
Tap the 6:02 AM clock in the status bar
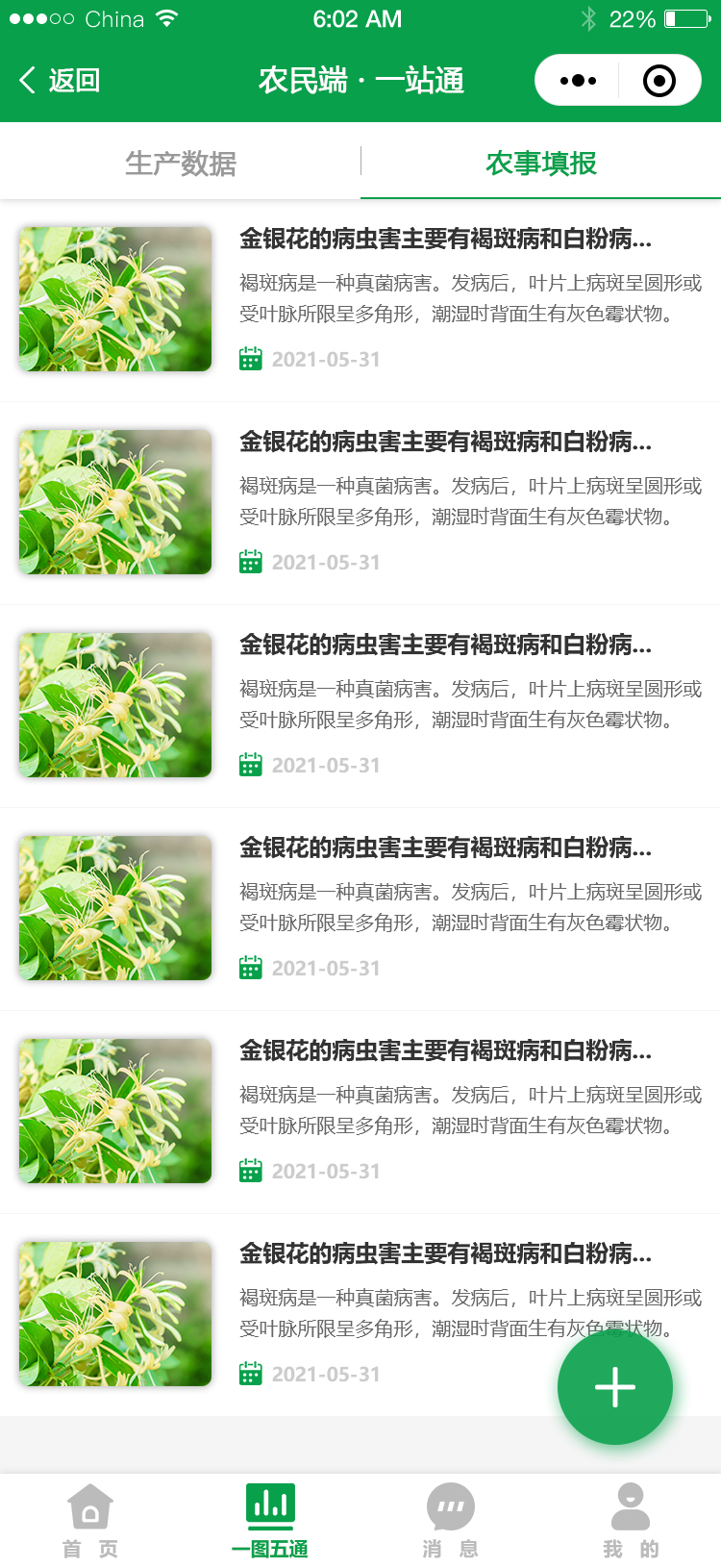coord(360,17)
